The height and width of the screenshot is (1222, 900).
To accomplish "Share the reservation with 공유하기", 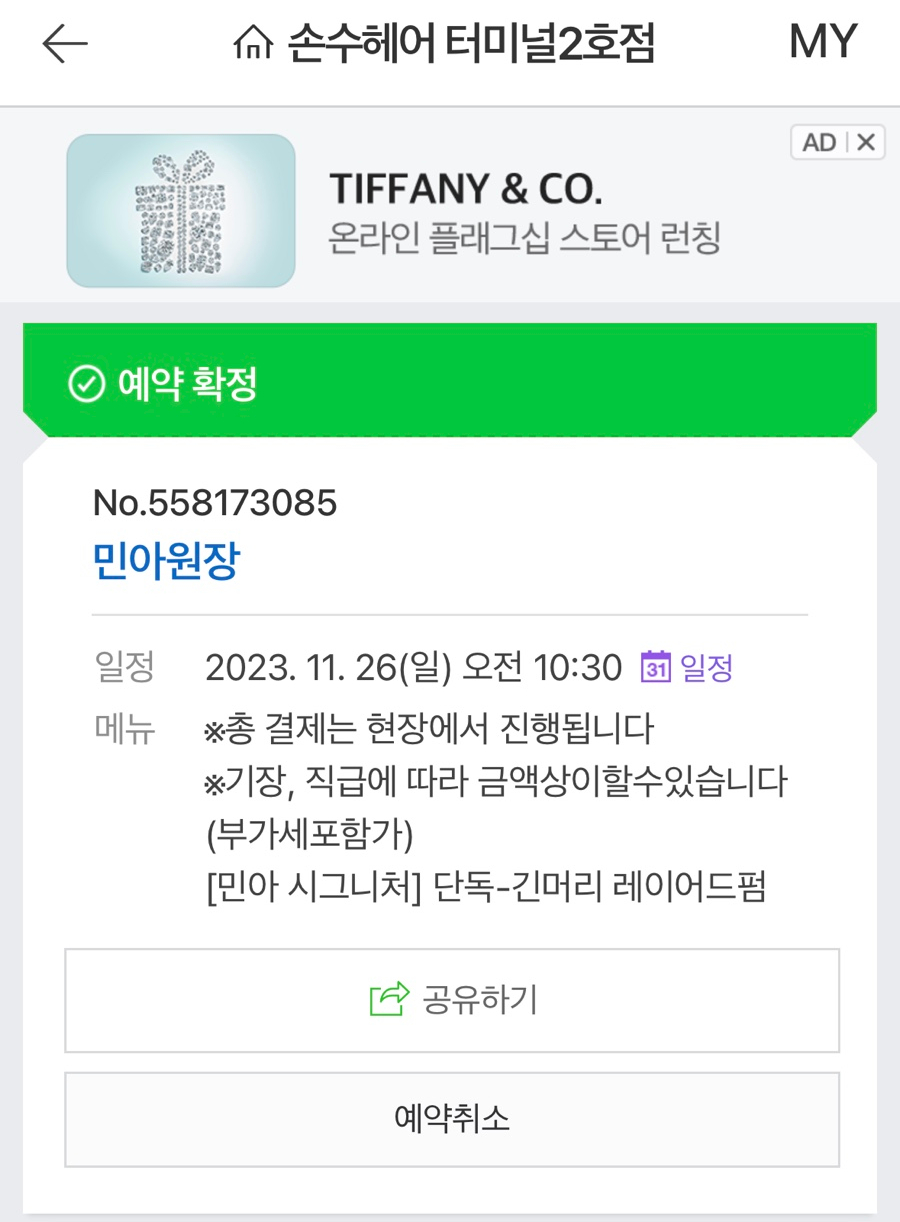I will 452,999.
